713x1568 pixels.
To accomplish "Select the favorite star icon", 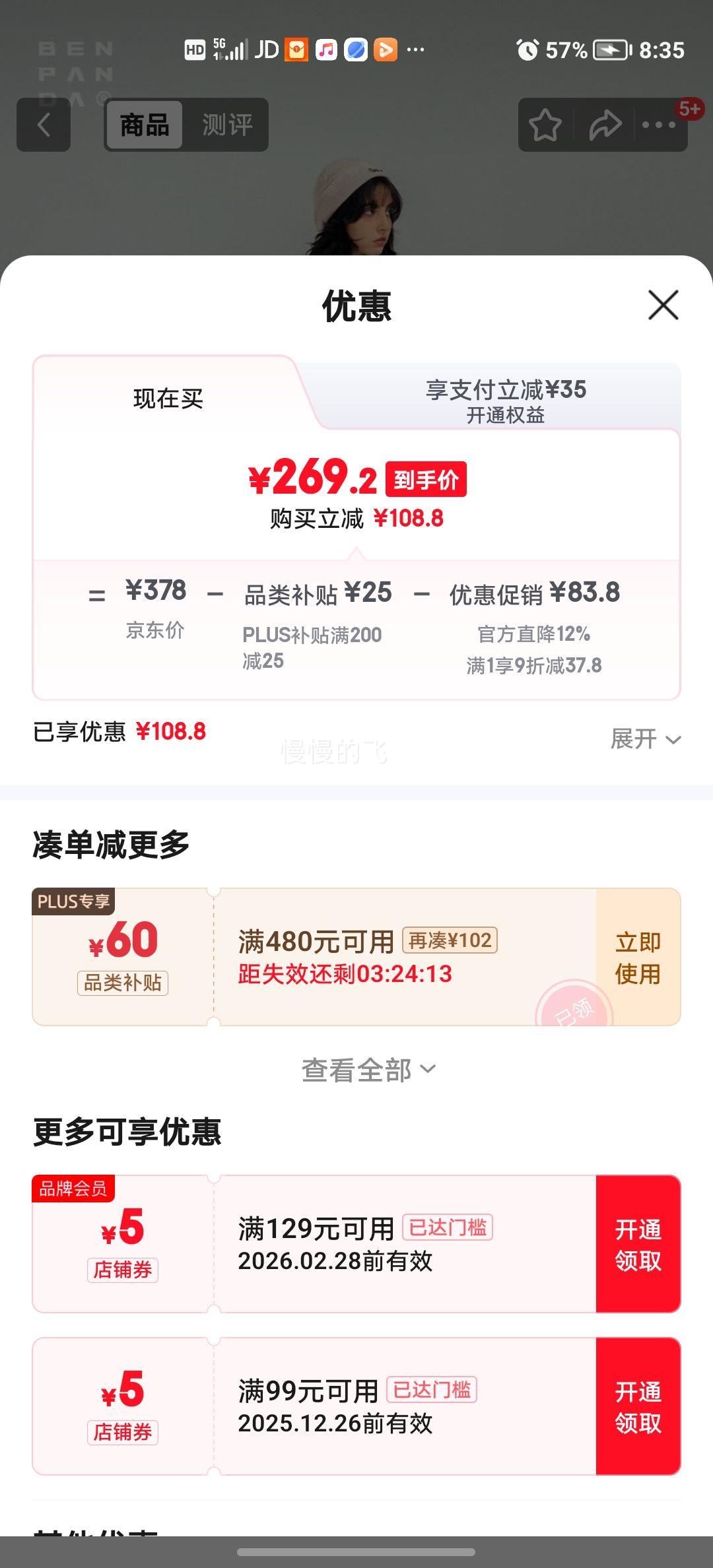I will coord(545,125).
